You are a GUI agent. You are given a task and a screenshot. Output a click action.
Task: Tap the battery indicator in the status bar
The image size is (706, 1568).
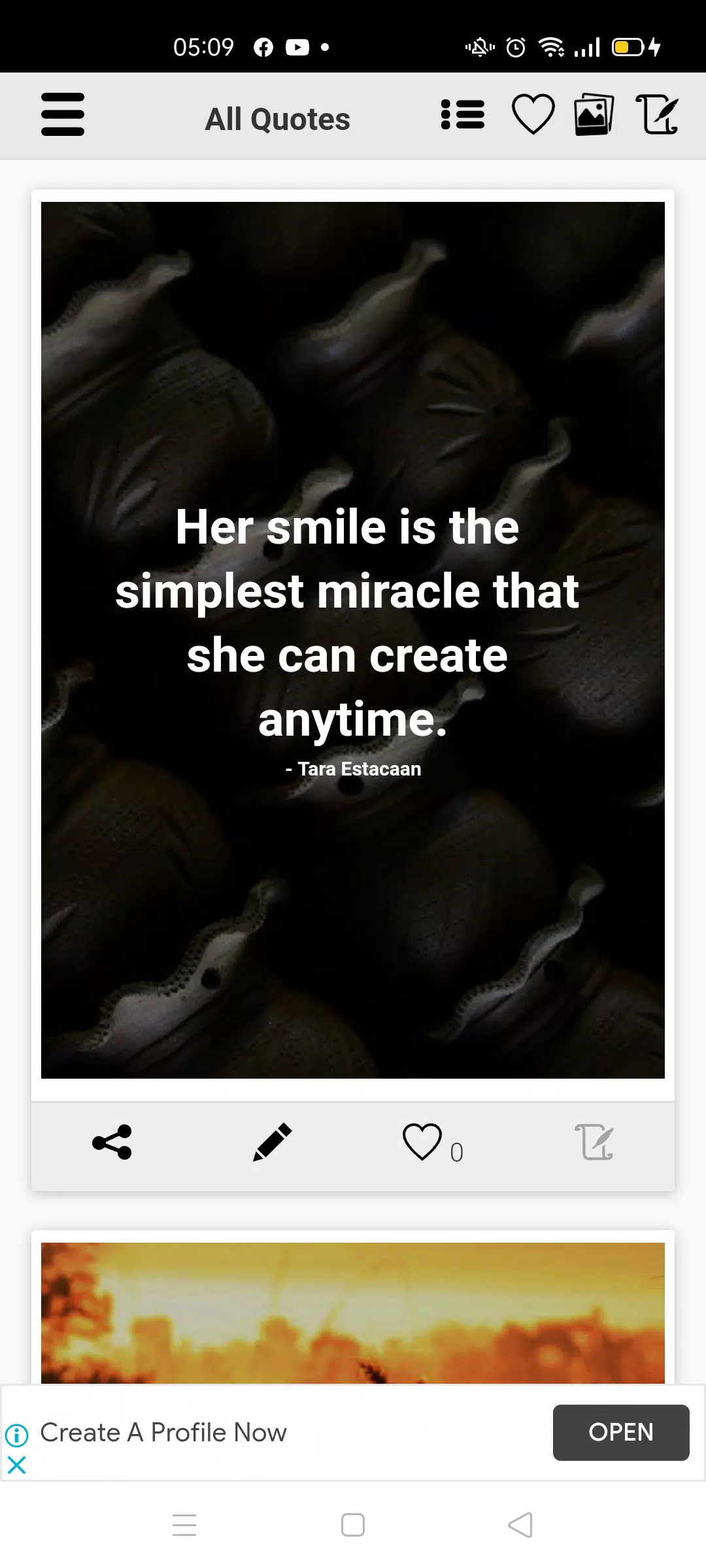coord(626,47)
